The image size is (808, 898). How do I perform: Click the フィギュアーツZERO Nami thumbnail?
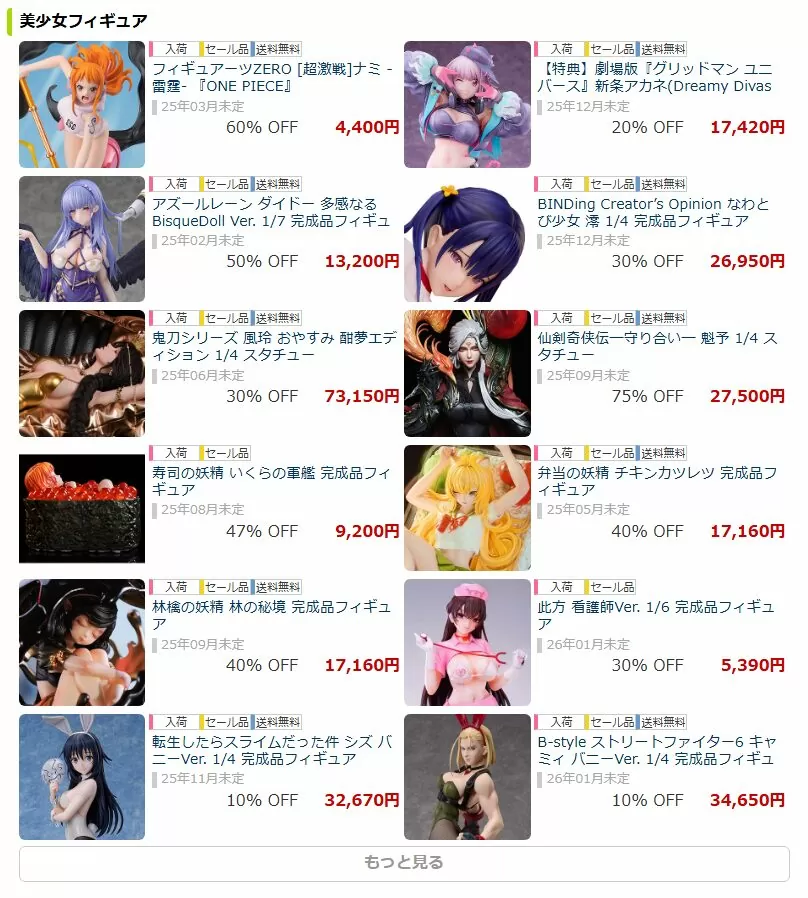click(81, 106)
